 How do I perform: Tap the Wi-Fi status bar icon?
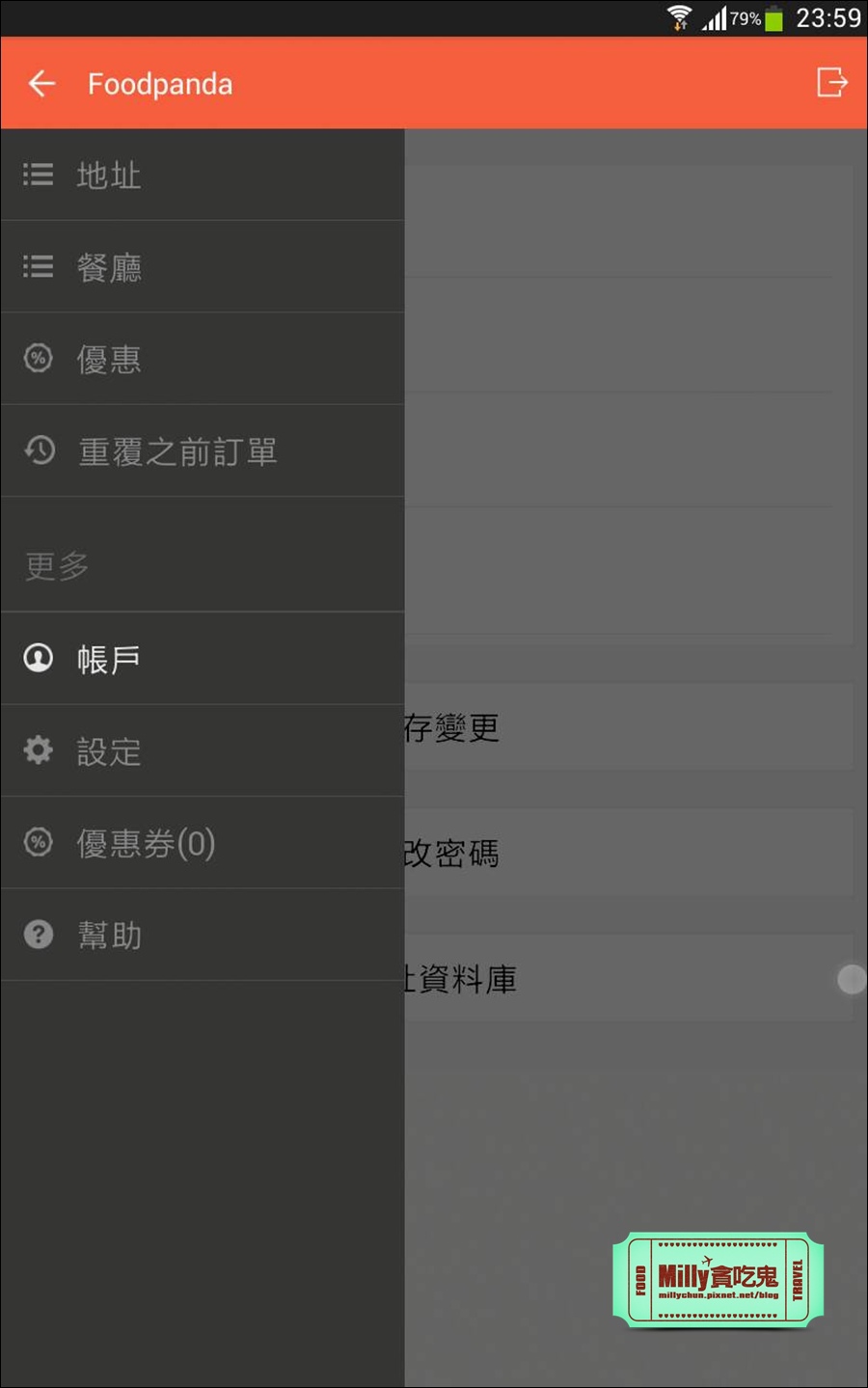[679, 16]
